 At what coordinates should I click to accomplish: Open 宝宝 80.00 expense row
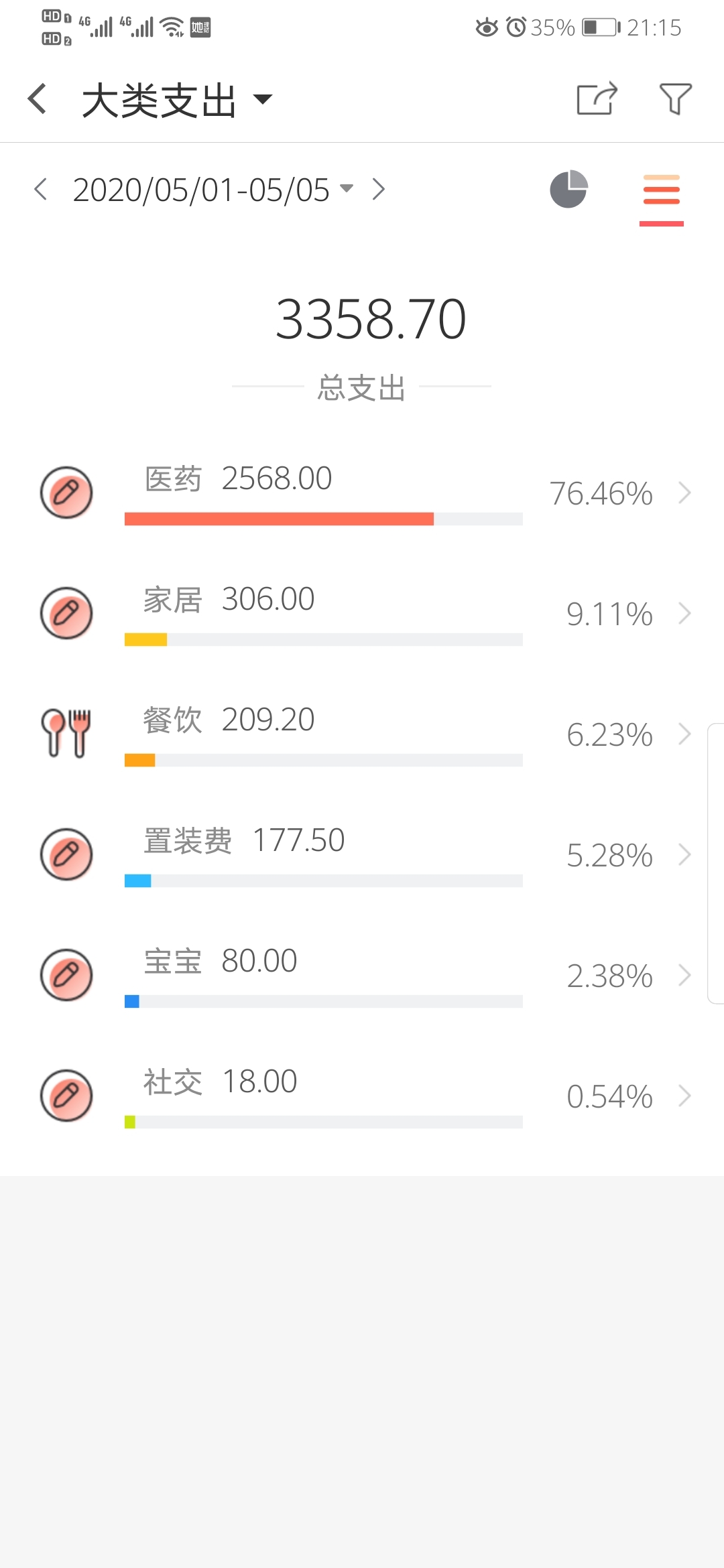362,976
